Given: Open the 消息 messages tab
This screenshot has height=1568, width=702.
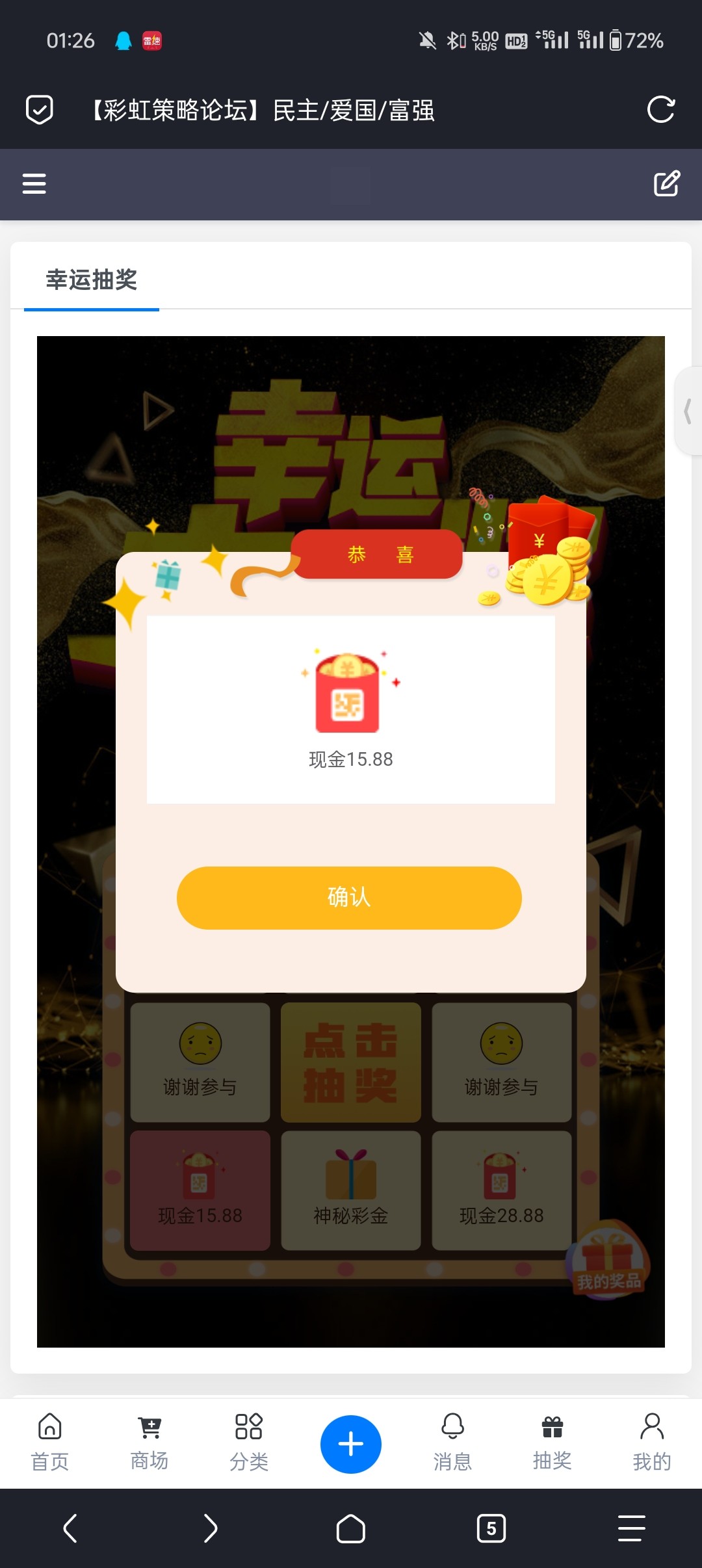Looking at the screenshot, I should (x=452, y=1443).
